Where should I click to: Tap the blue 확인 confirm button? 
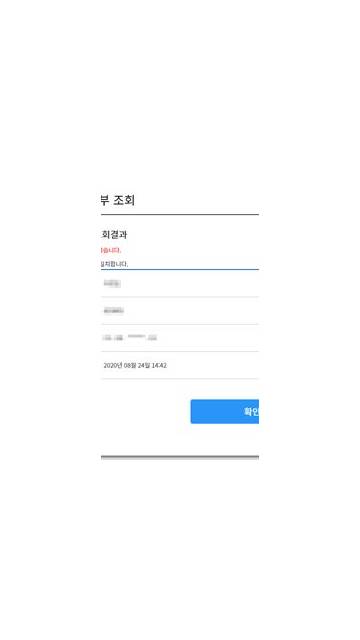pos(224,411)
